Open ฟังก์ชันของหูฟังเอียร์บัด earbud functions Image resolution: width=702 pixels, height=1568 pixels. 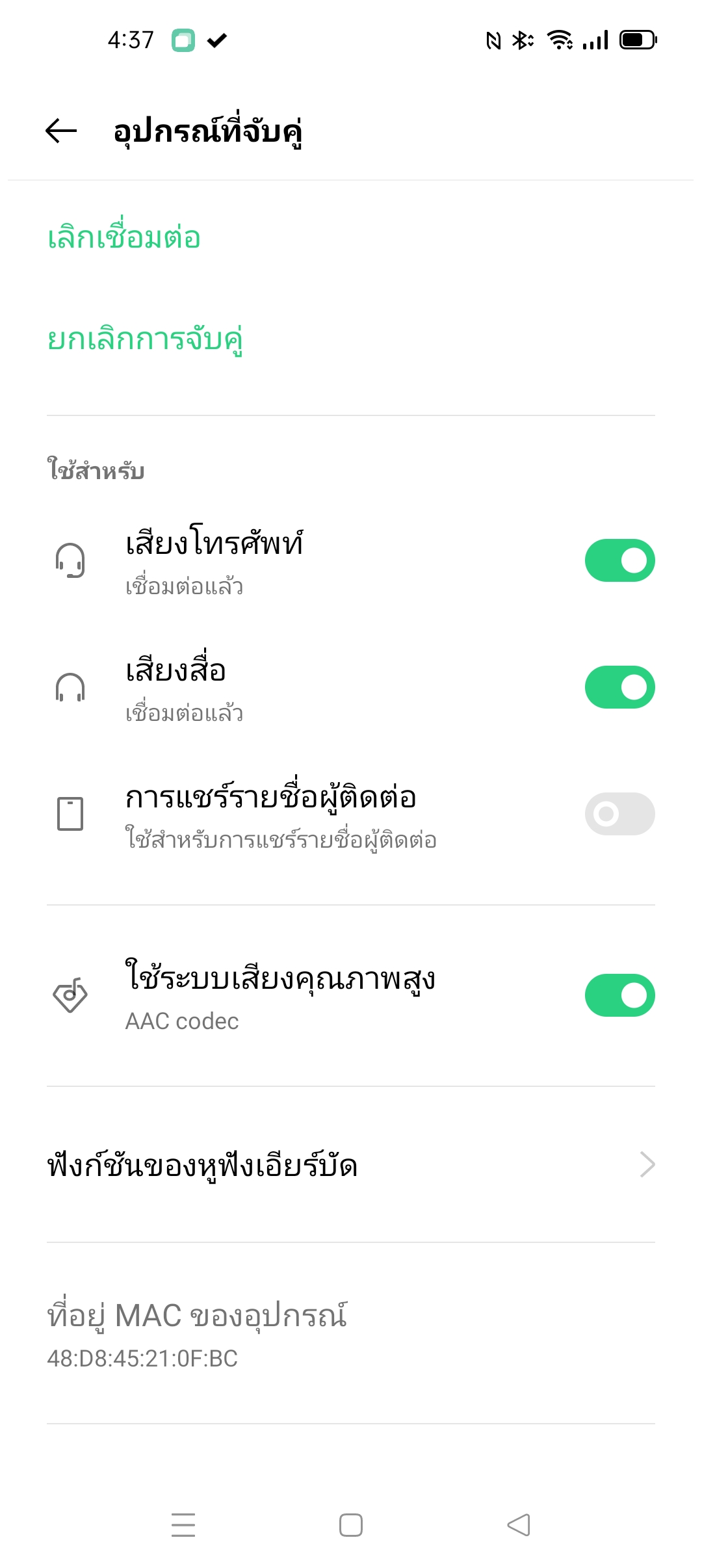pos(351,1165)
